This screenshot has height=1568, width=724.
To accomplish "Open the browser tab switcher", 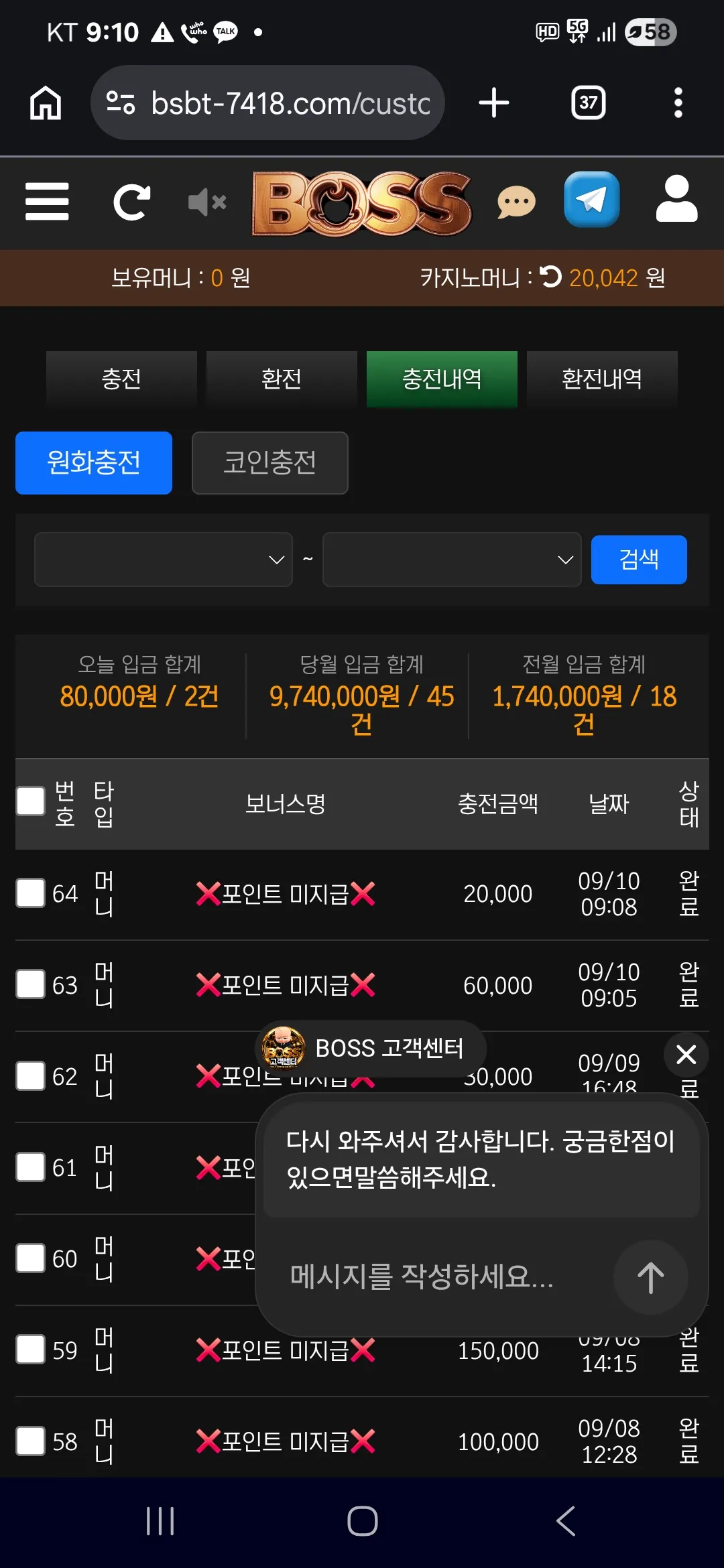I will pos(588,103).
